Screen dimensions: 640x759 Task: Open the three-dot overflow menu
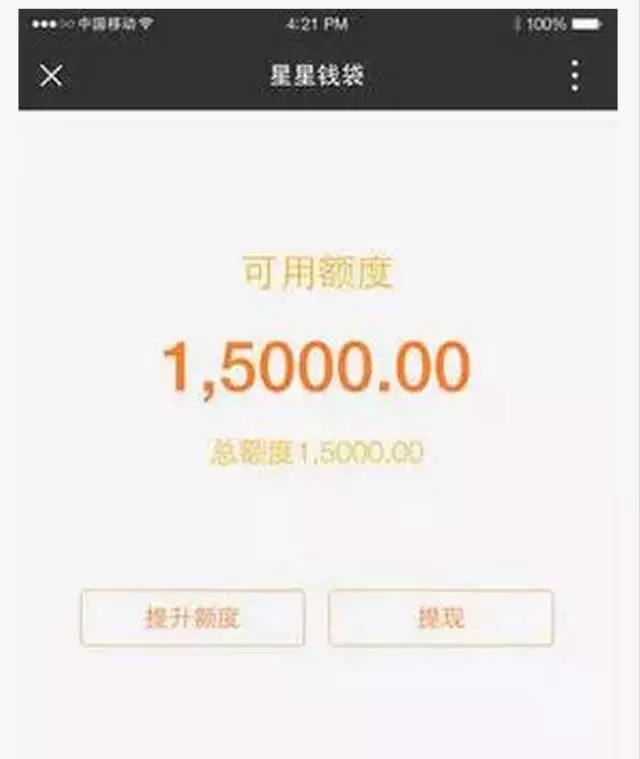tap(574, 76)
